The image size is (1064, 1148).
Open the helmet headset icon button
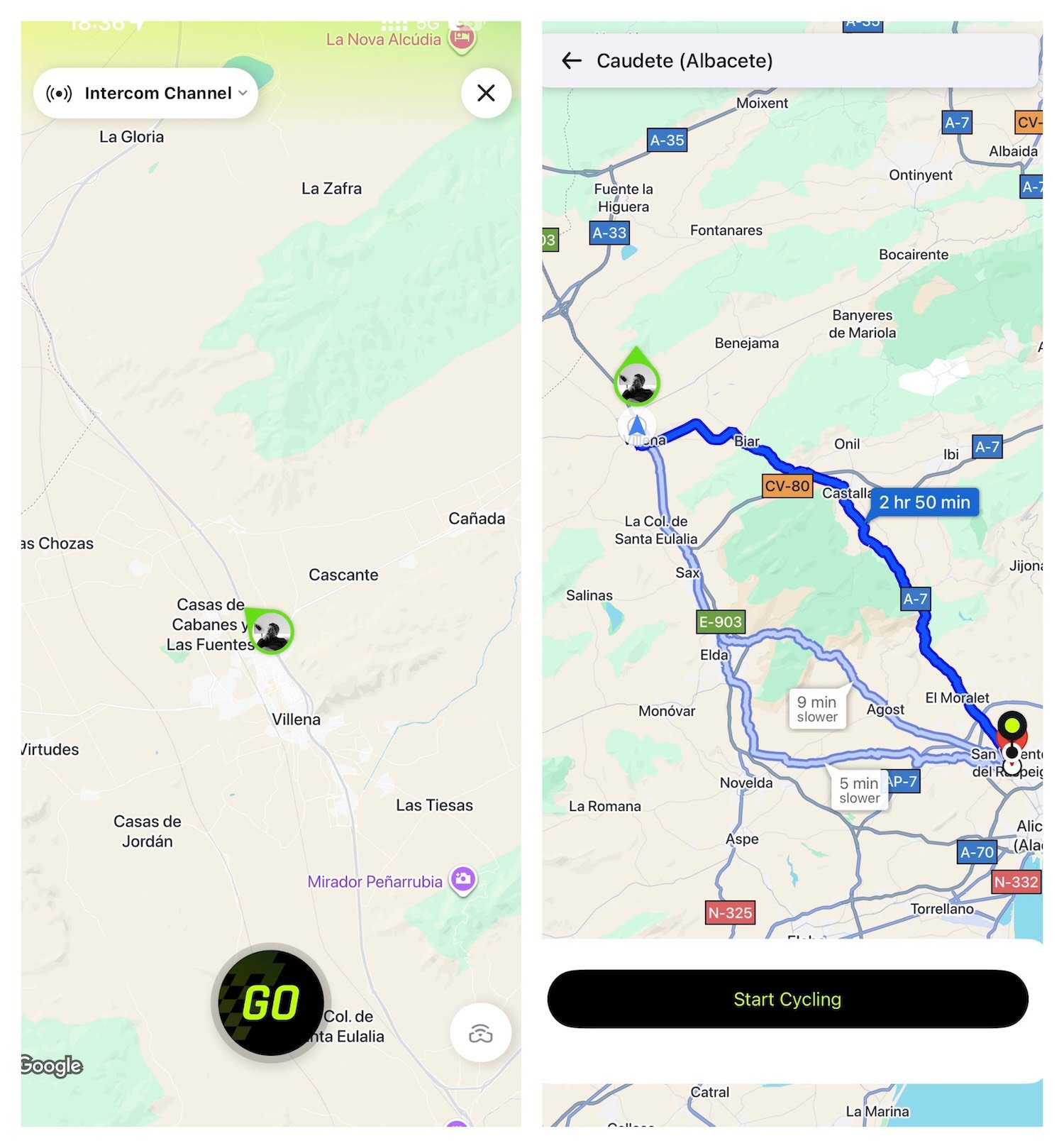tap(480, 1033)
